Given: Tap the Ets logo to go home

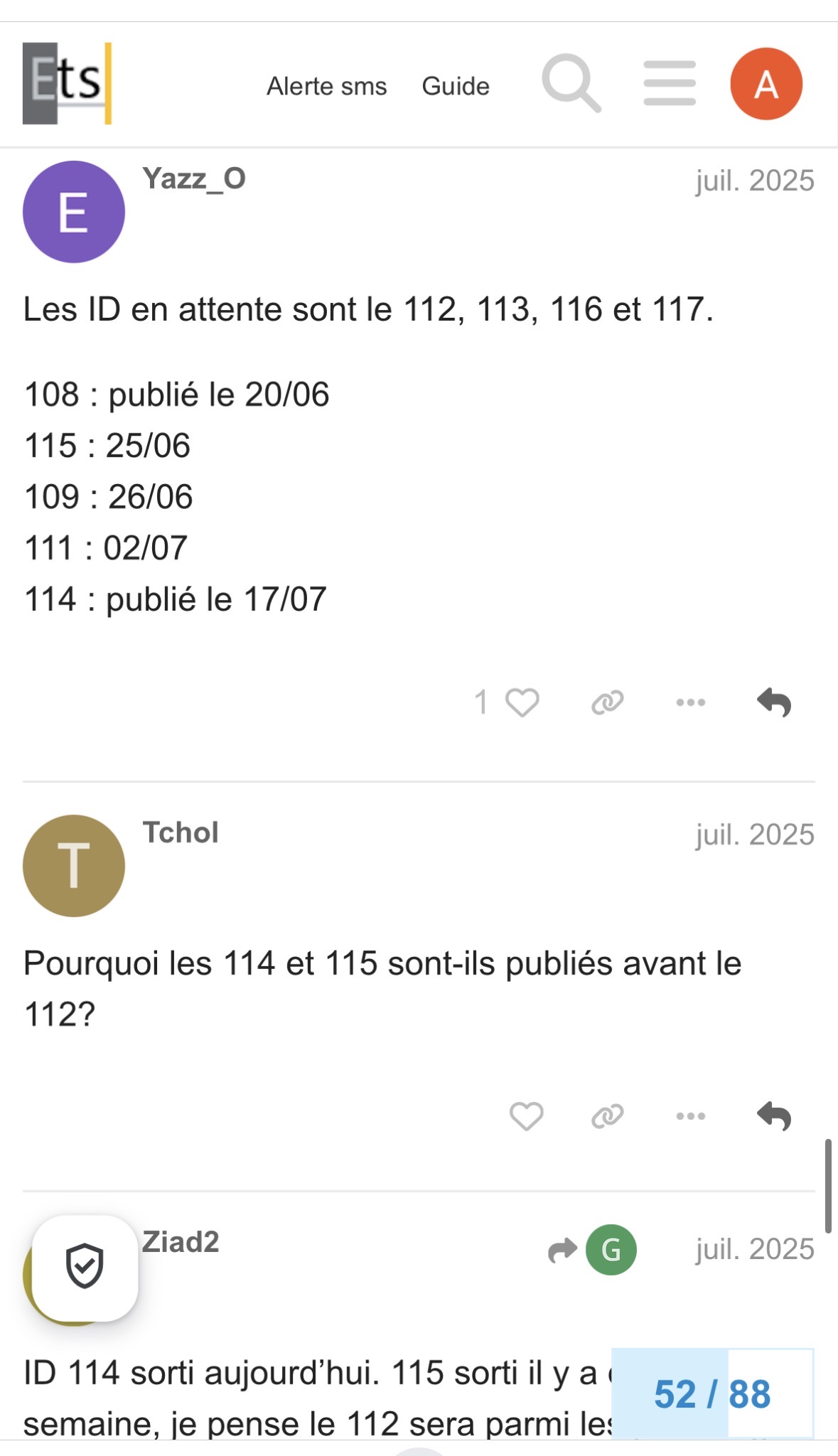Looking at the screenshot, I should pyautogui.click(x=68, y=84).
